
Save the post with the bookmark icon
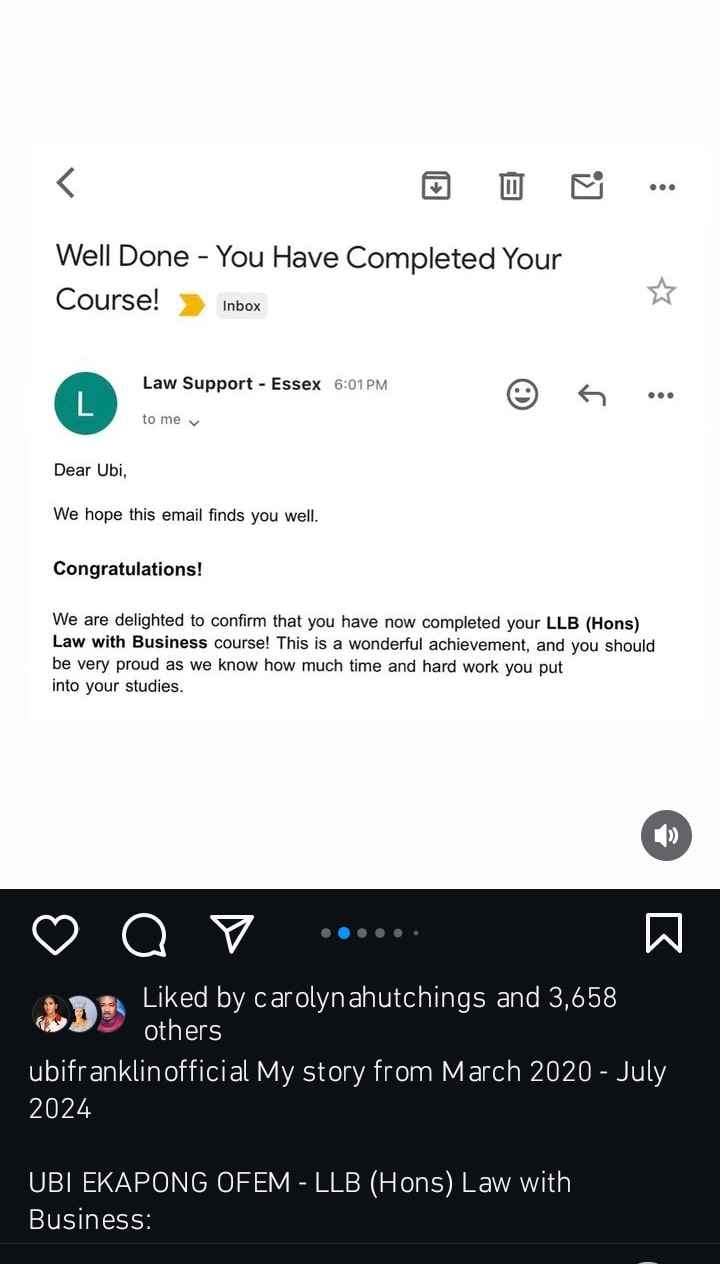coord(664,933)
